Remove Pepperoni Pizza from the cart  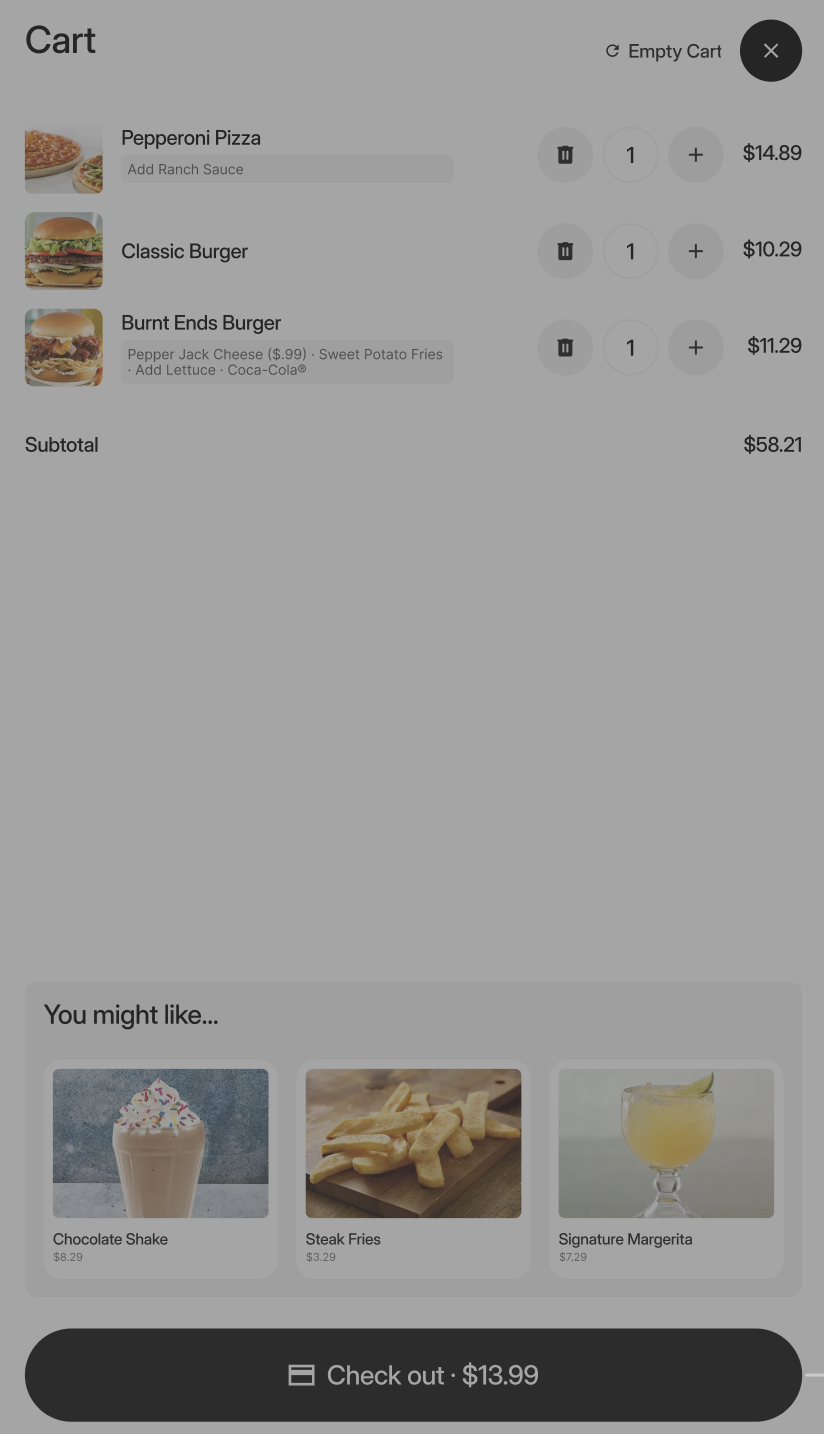[x=565, y=155]
